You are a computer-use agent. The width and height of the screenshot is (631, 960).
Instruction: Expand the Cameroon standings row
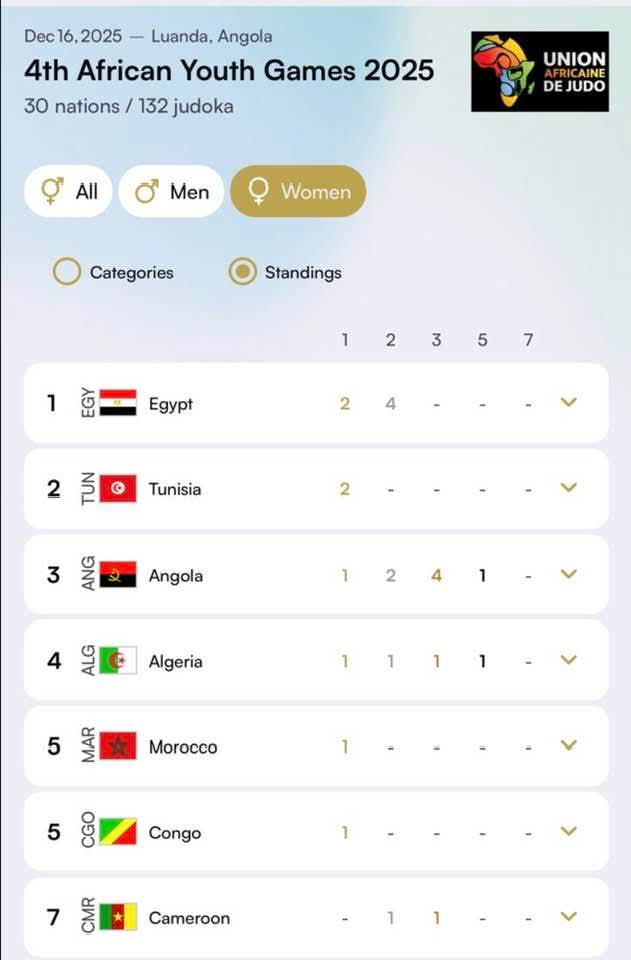pos(569,917)
